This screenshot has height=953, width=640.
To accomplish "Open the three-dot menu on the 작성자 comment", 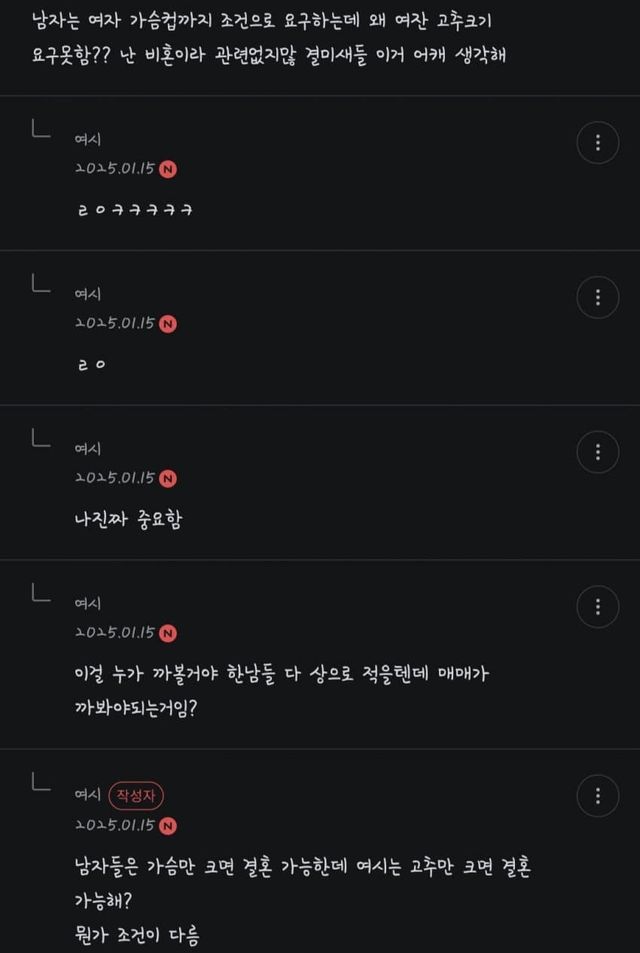I will [x=598, y=796].
